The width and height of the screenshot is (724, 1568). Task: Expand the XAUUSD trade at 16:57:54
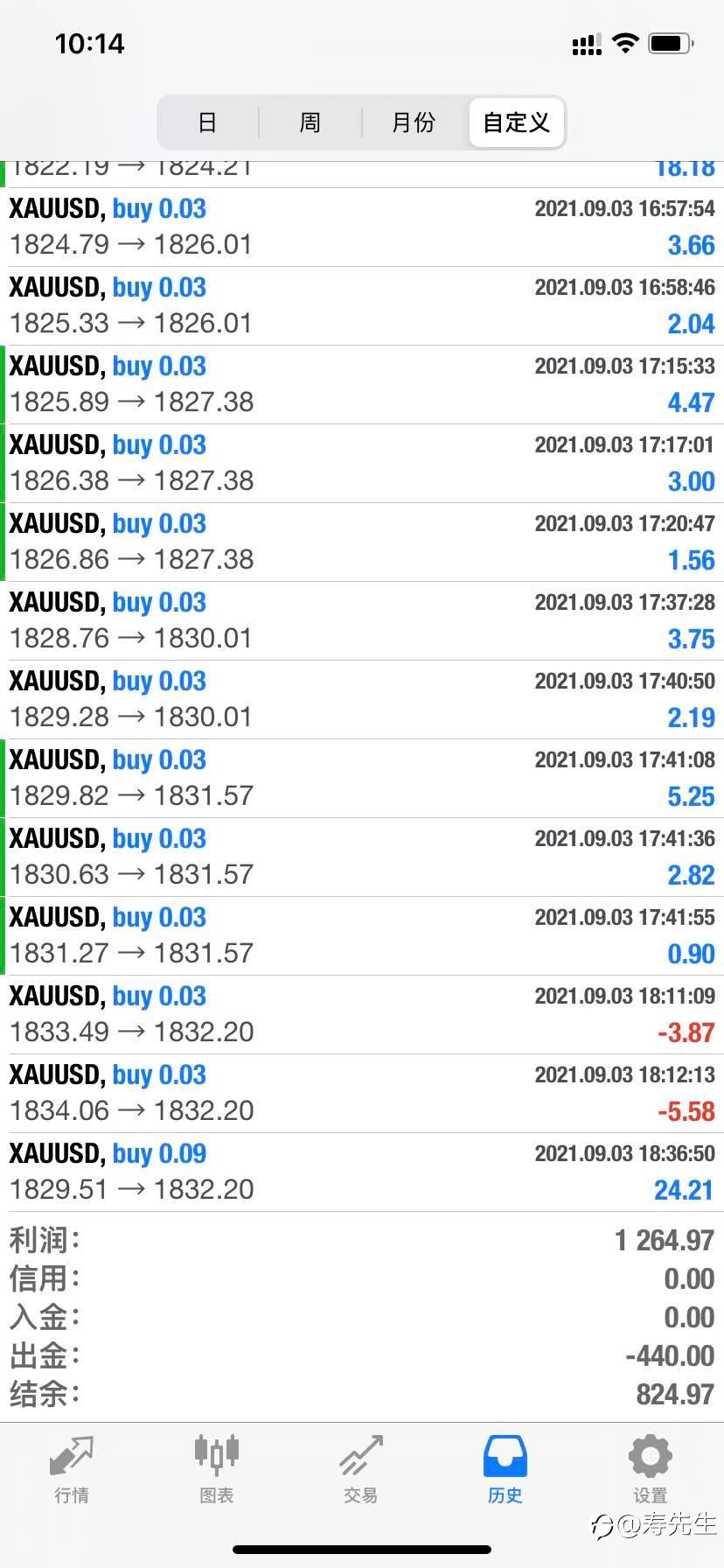click(362, 227)
